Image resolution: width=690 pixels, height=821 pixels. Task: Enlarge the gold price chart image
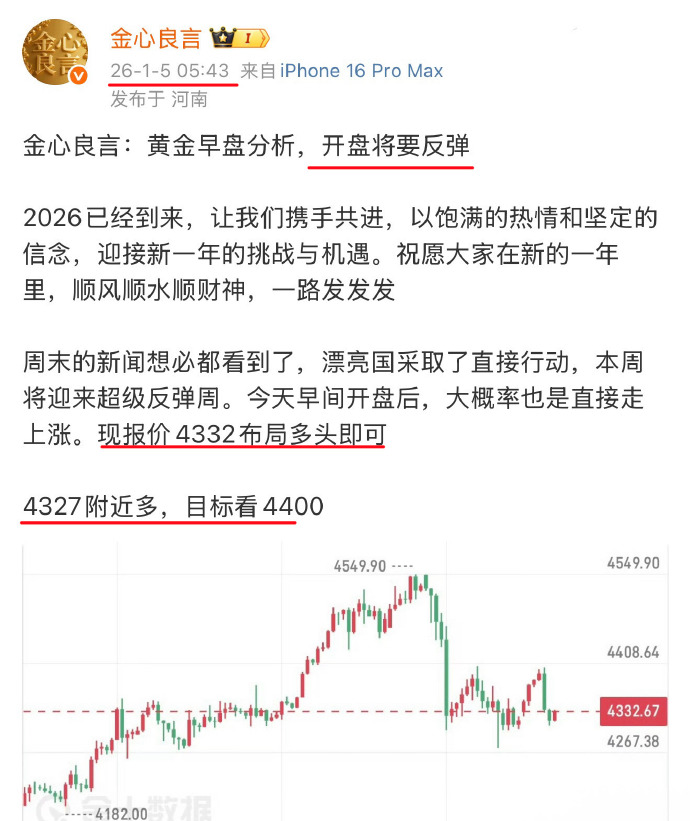point(343,680)
